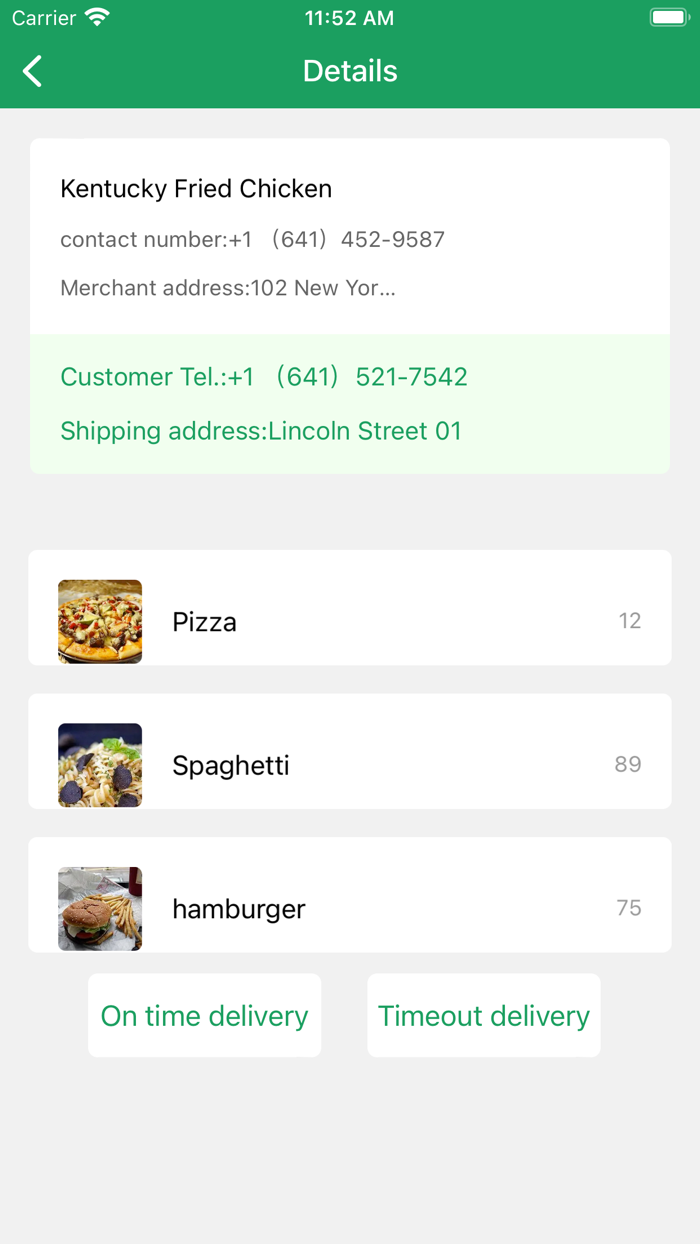
Task: Mark order as On time delivery
Action: (204, 1016)
